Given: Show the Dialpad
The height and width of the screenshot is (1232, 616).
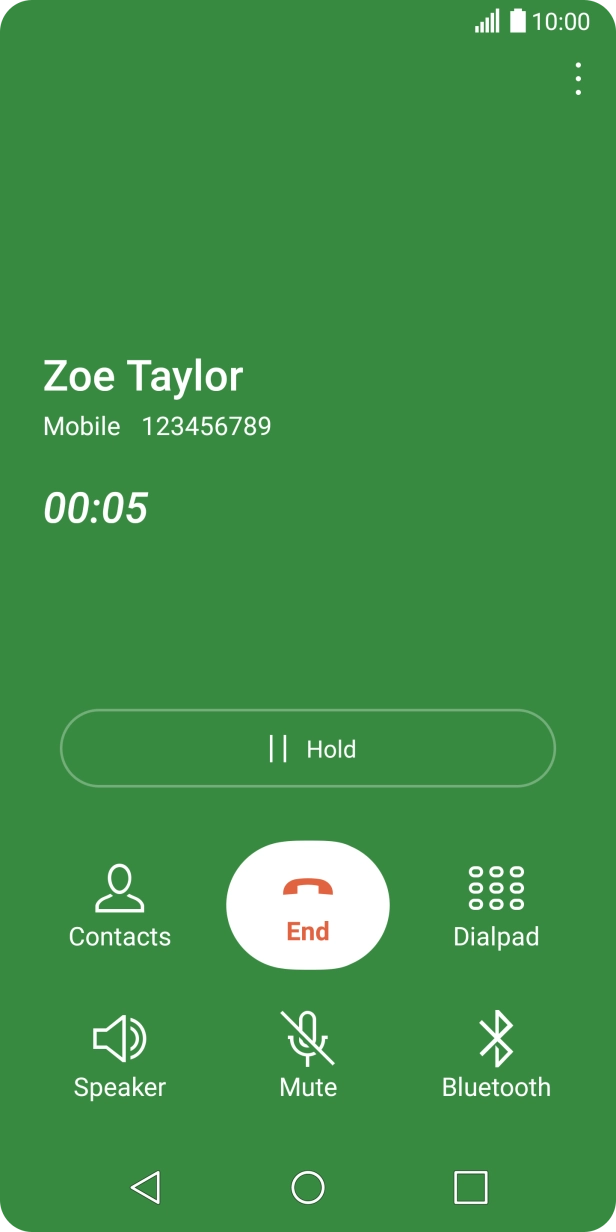Looking at the screenshot, I should point(496,906).
